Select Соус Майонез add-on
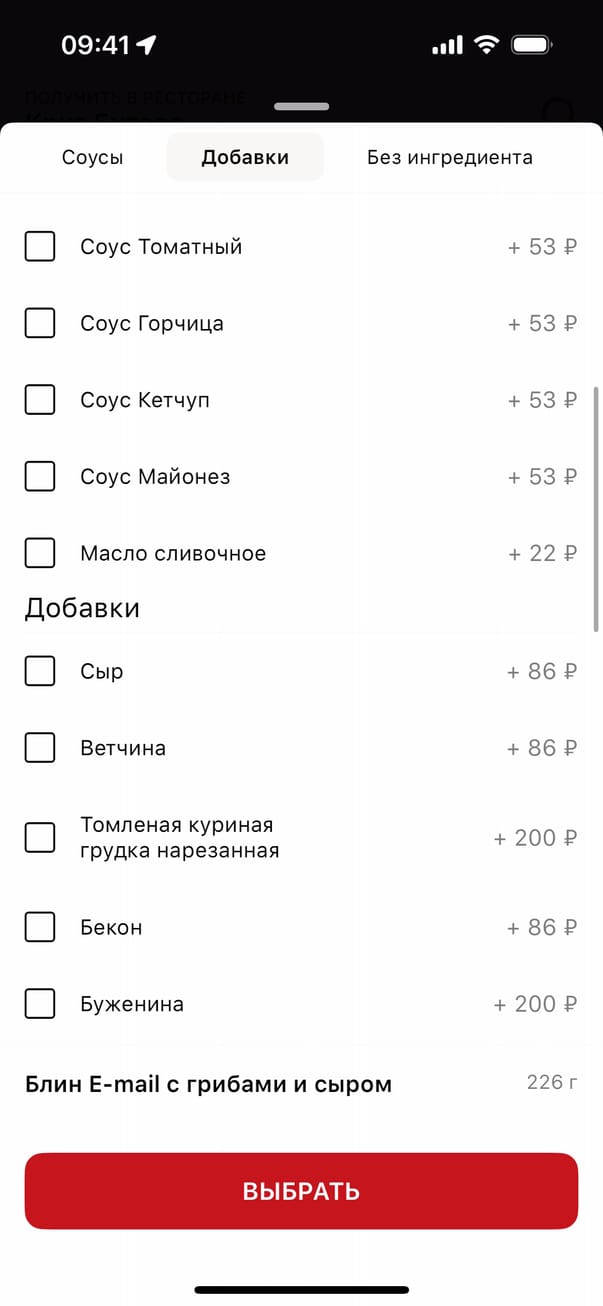This screenshot has width=603, height=1306. [40, 476]
